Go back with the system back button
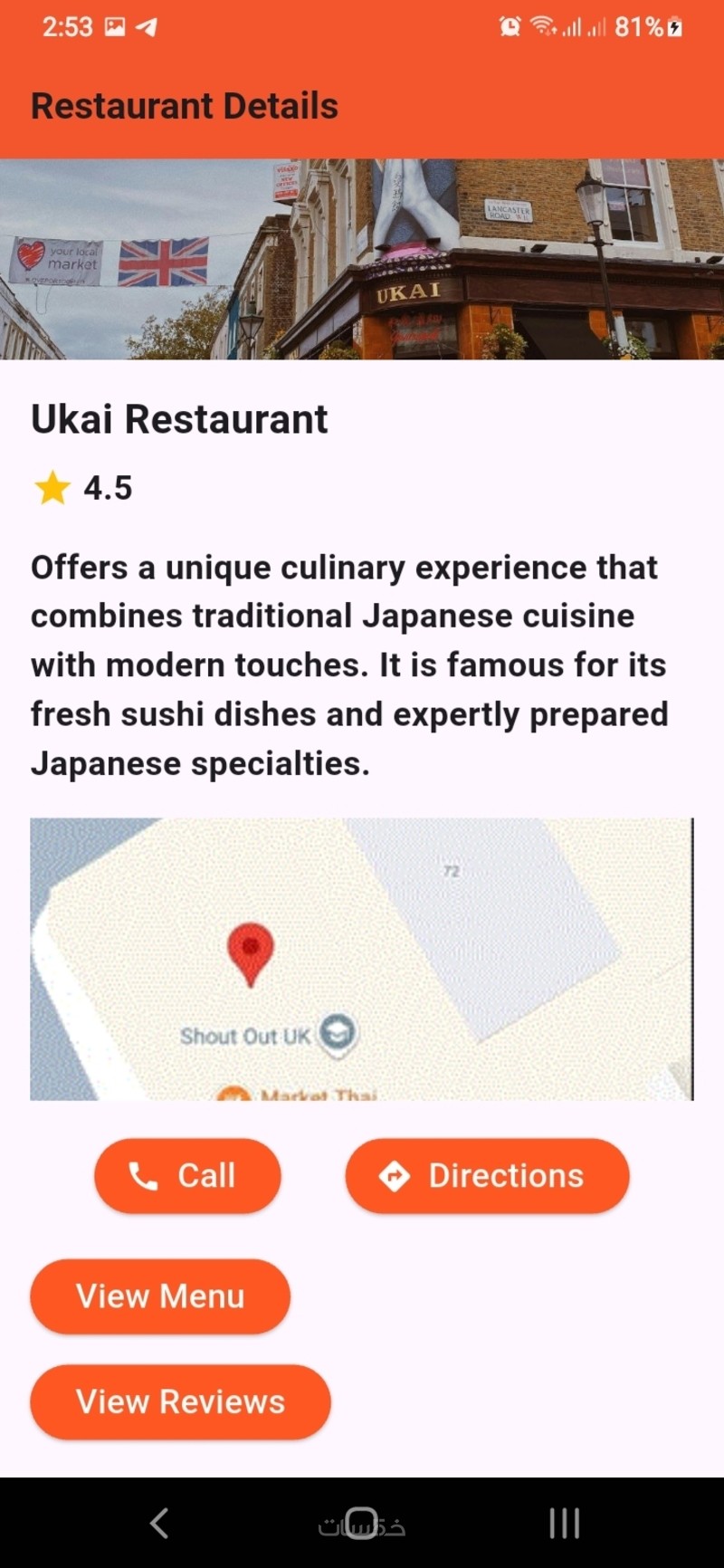The width and height of the screenshot is (724, 1568). point(159,1524)
